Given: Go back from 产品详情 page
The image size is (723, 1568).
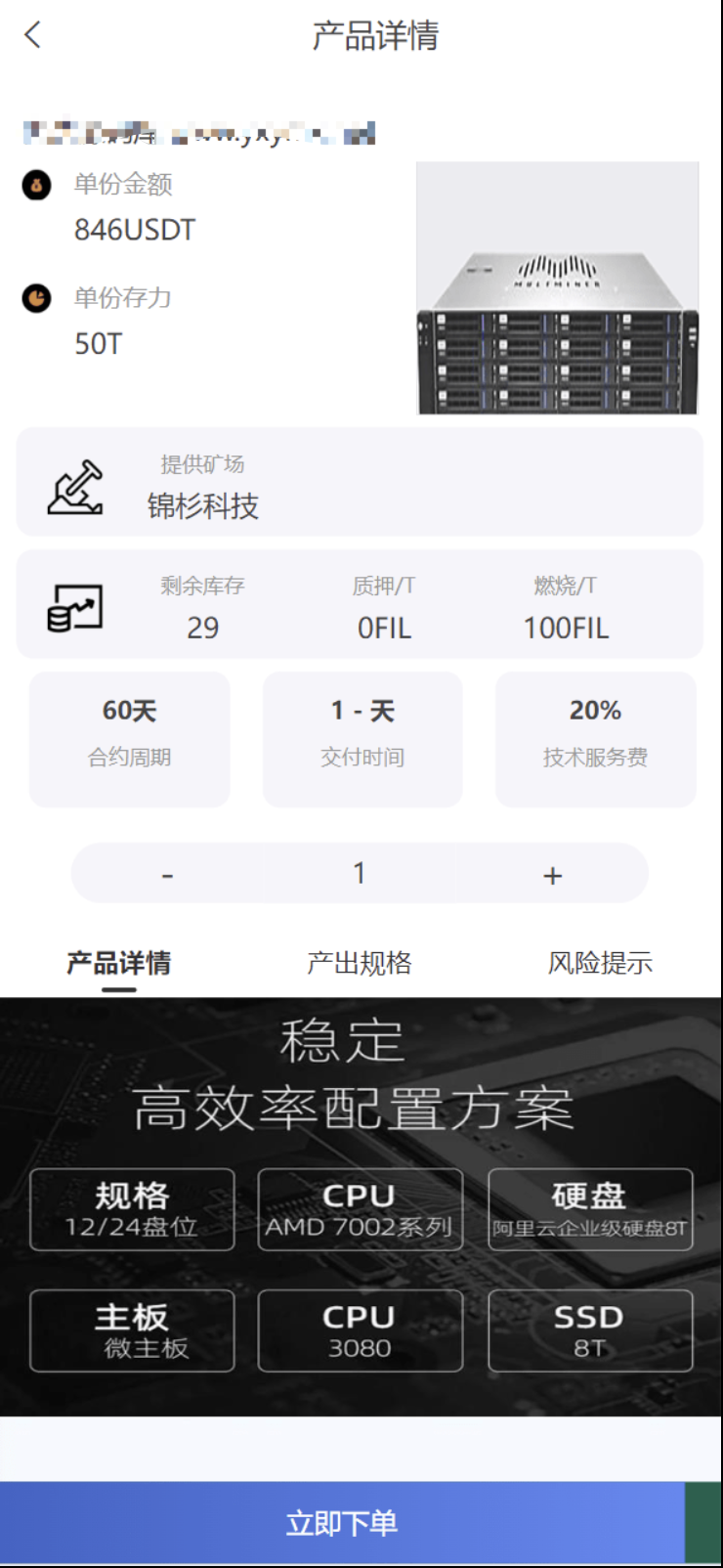Looking at the screenshot, I should pos(33,35).
